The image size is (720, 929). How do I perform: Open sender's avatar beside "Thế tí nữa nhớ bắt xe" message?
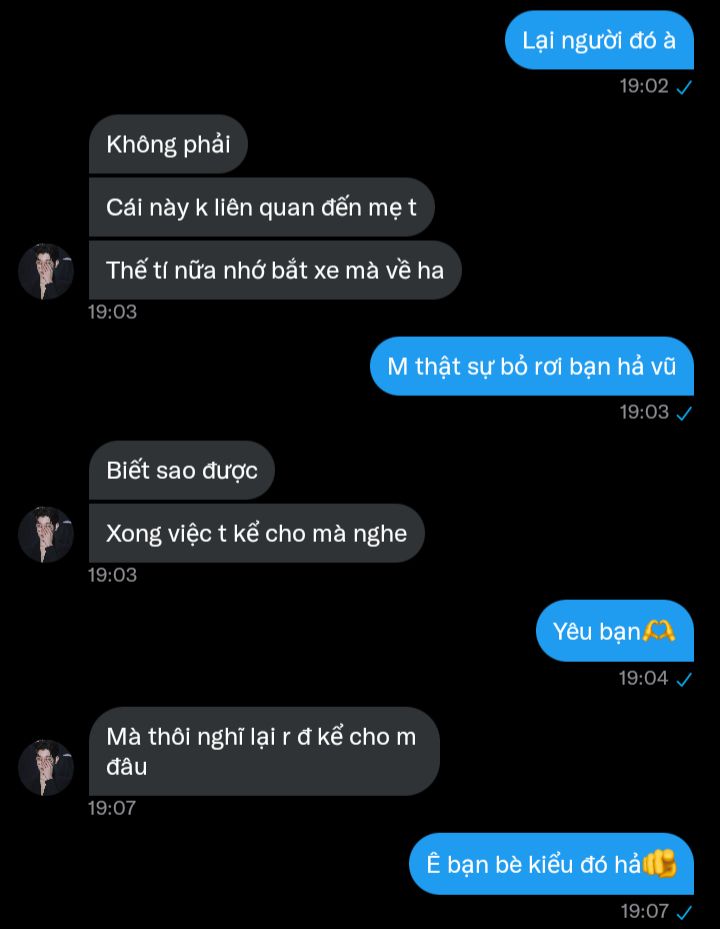click(46, 271)
